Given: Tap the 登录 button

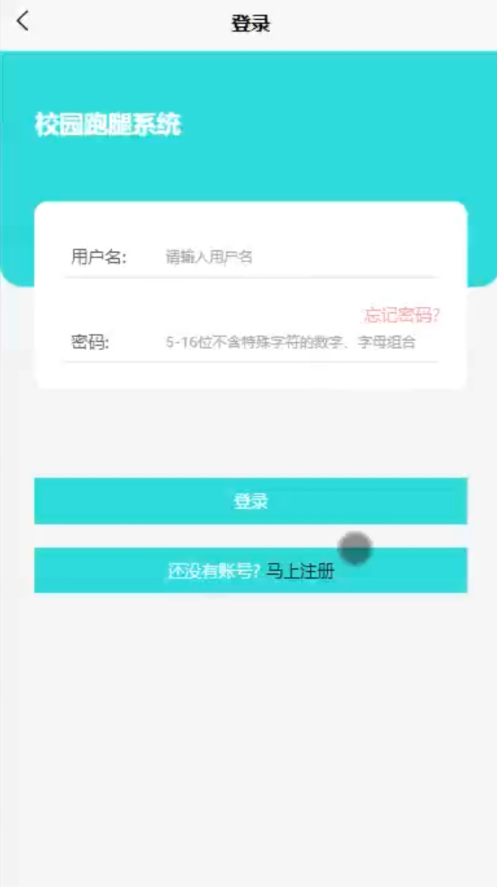Looking at the screenshot, I should pos(250,501).
